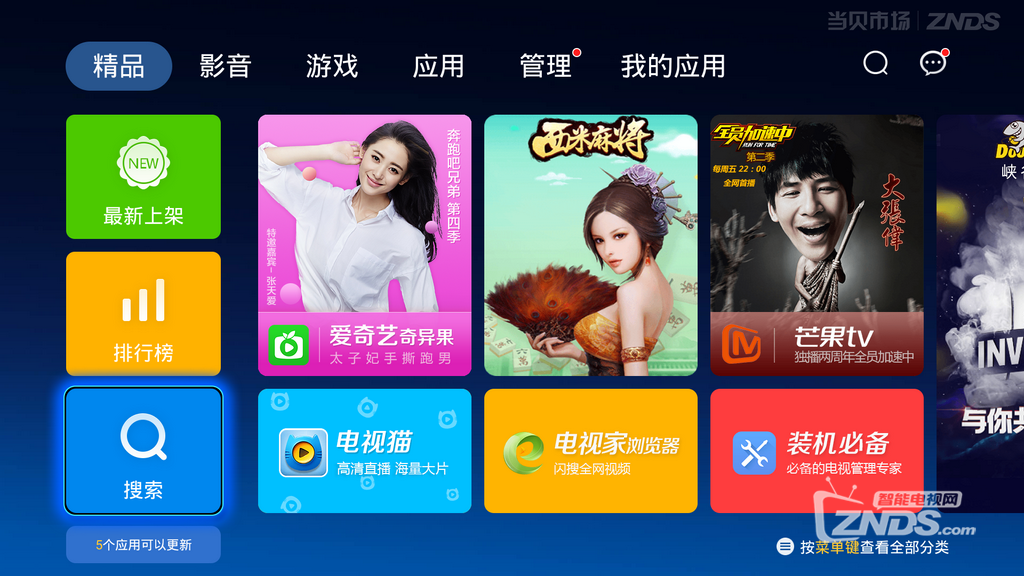Viewport: 1024px width, 576px height.
Task: Go to the 管理 tab
Action: (545, 66)
